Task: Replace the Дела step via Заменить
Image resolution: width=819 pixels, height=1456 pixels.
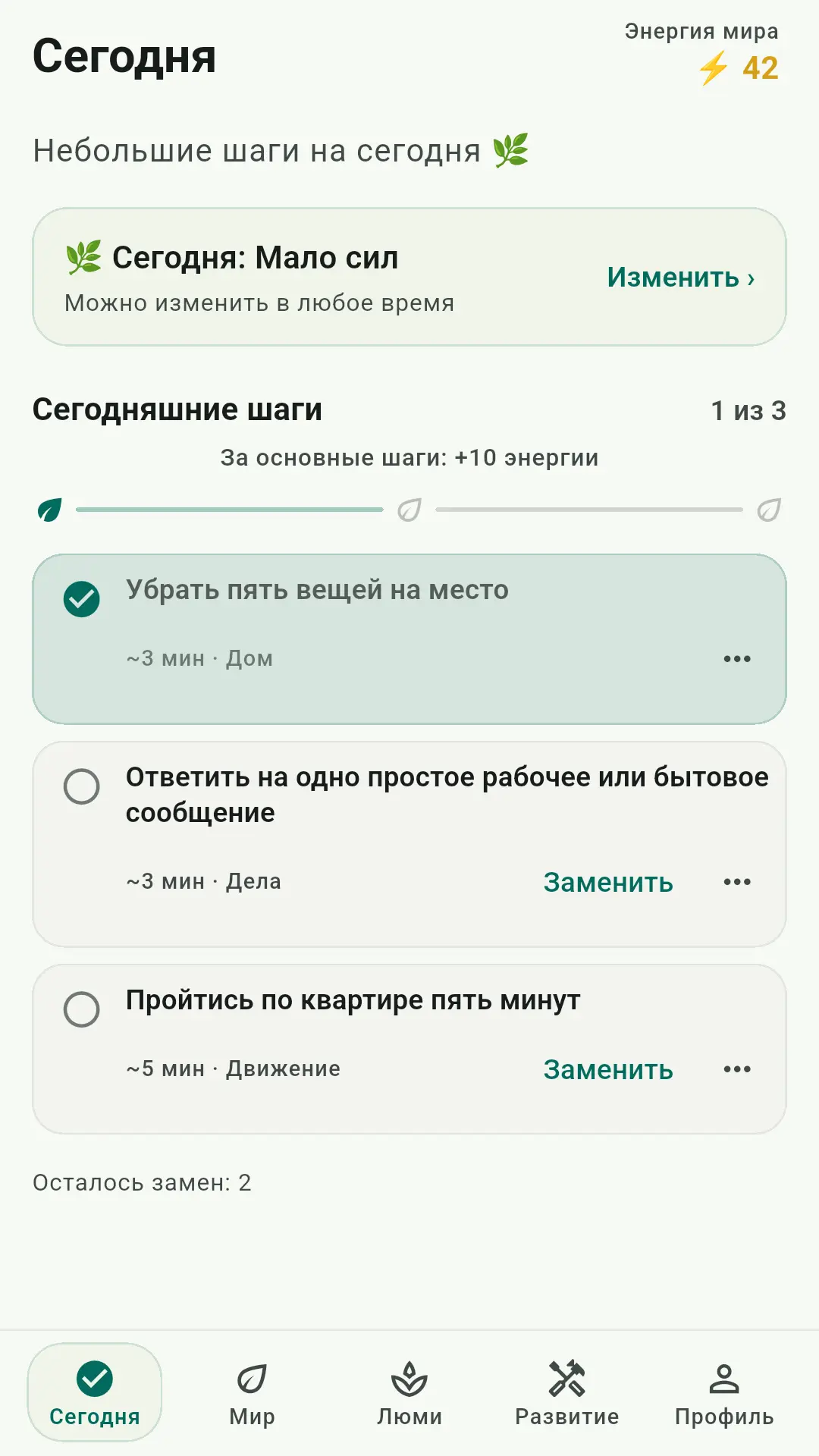Action: pyautogui.click(x=608, y=882)
